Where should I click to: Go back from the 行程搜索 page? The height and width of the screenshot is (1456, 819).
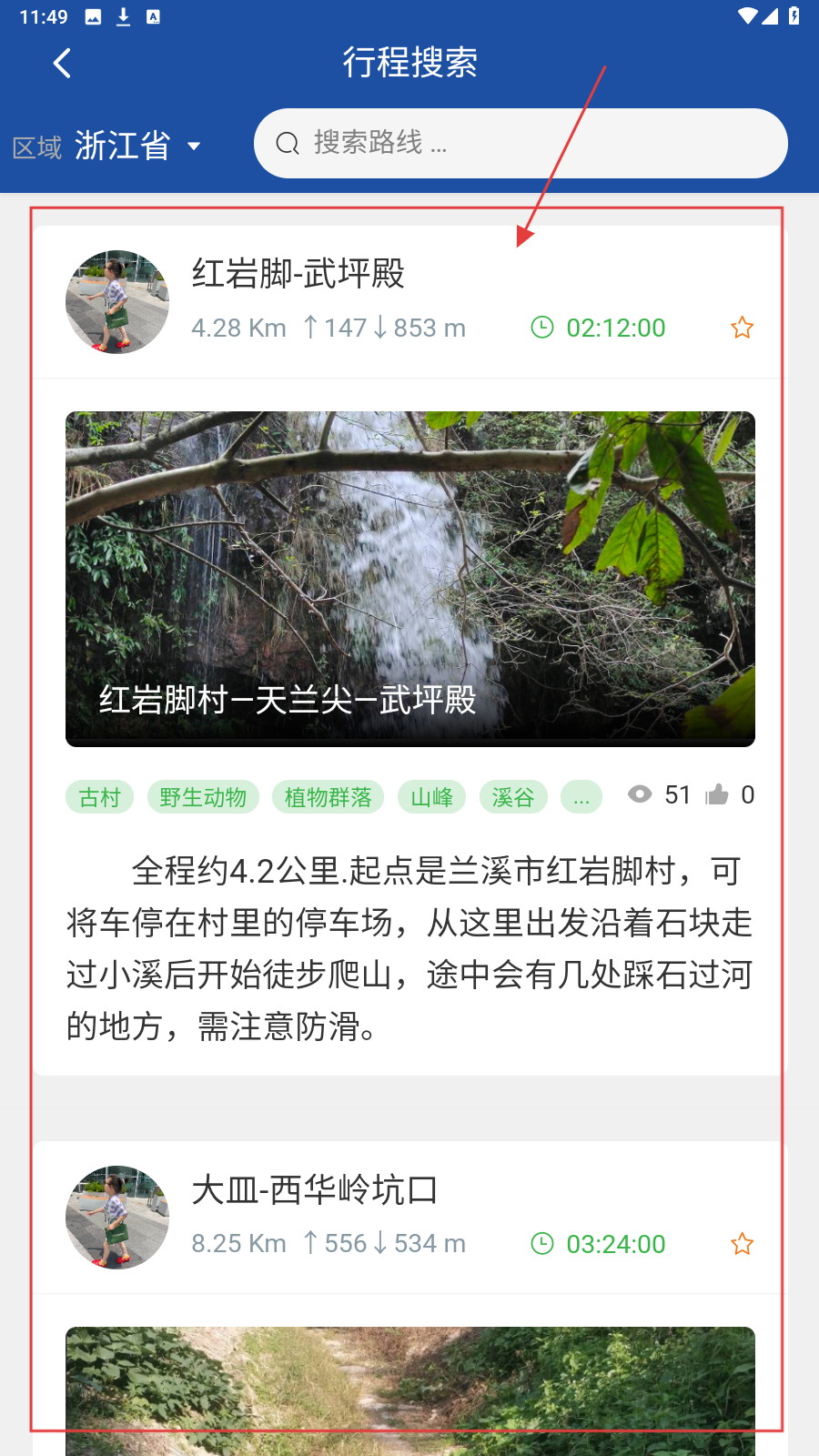point(62,64)
